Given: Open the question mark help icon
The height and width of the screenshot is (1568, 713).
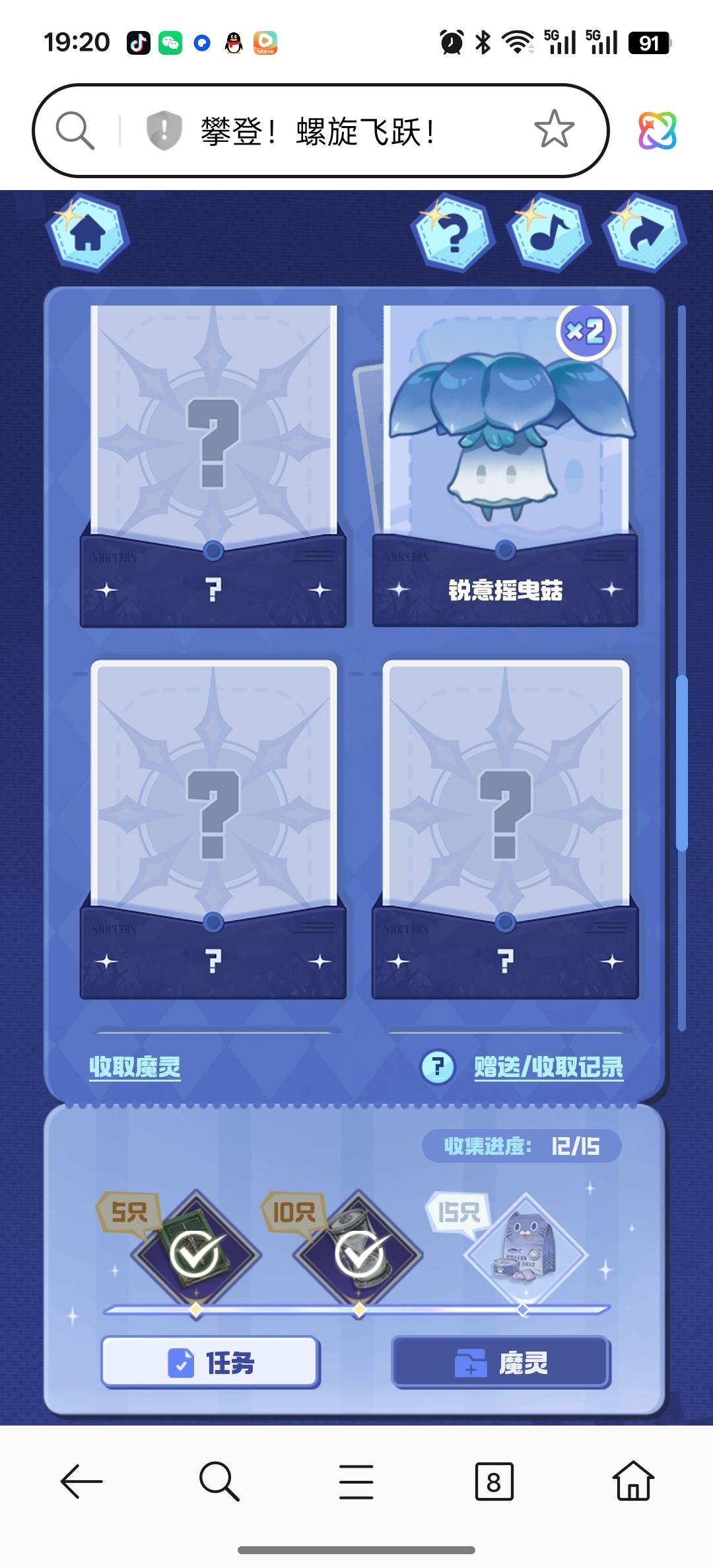Looking at the screenshot, I should coord(453,232).
